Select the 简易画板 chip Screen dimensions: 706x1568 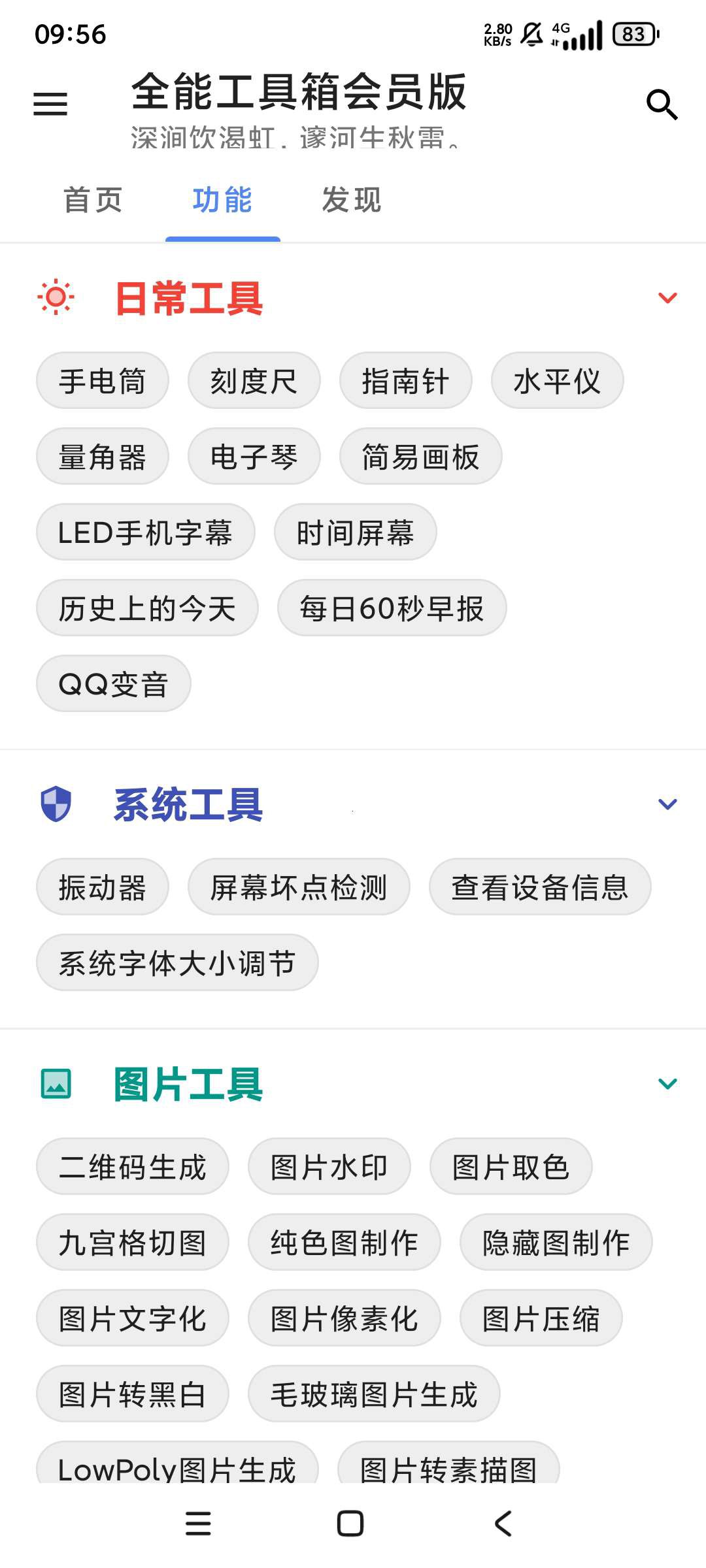tap(420, 457)
